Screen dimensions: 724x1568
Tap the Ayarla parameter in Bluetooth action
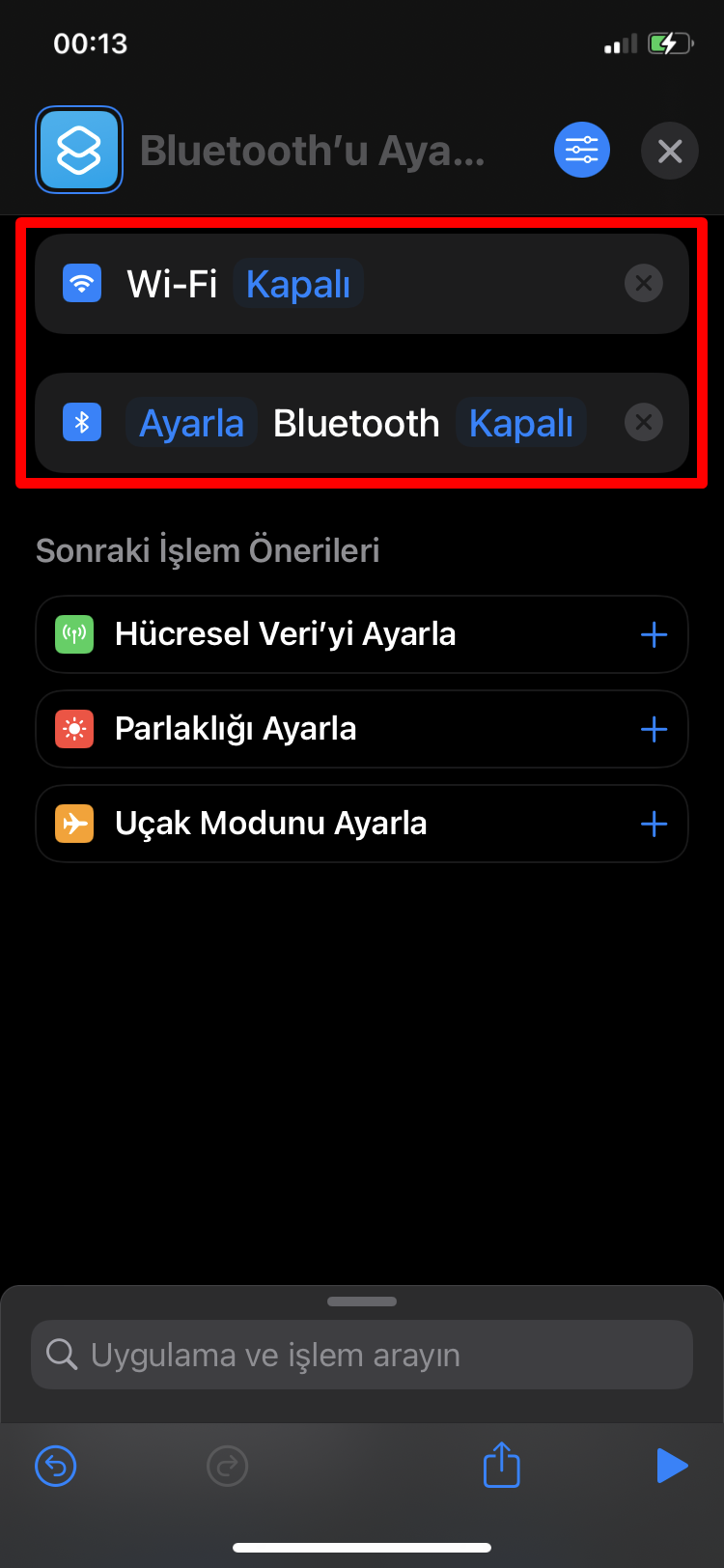pos(191,423)
